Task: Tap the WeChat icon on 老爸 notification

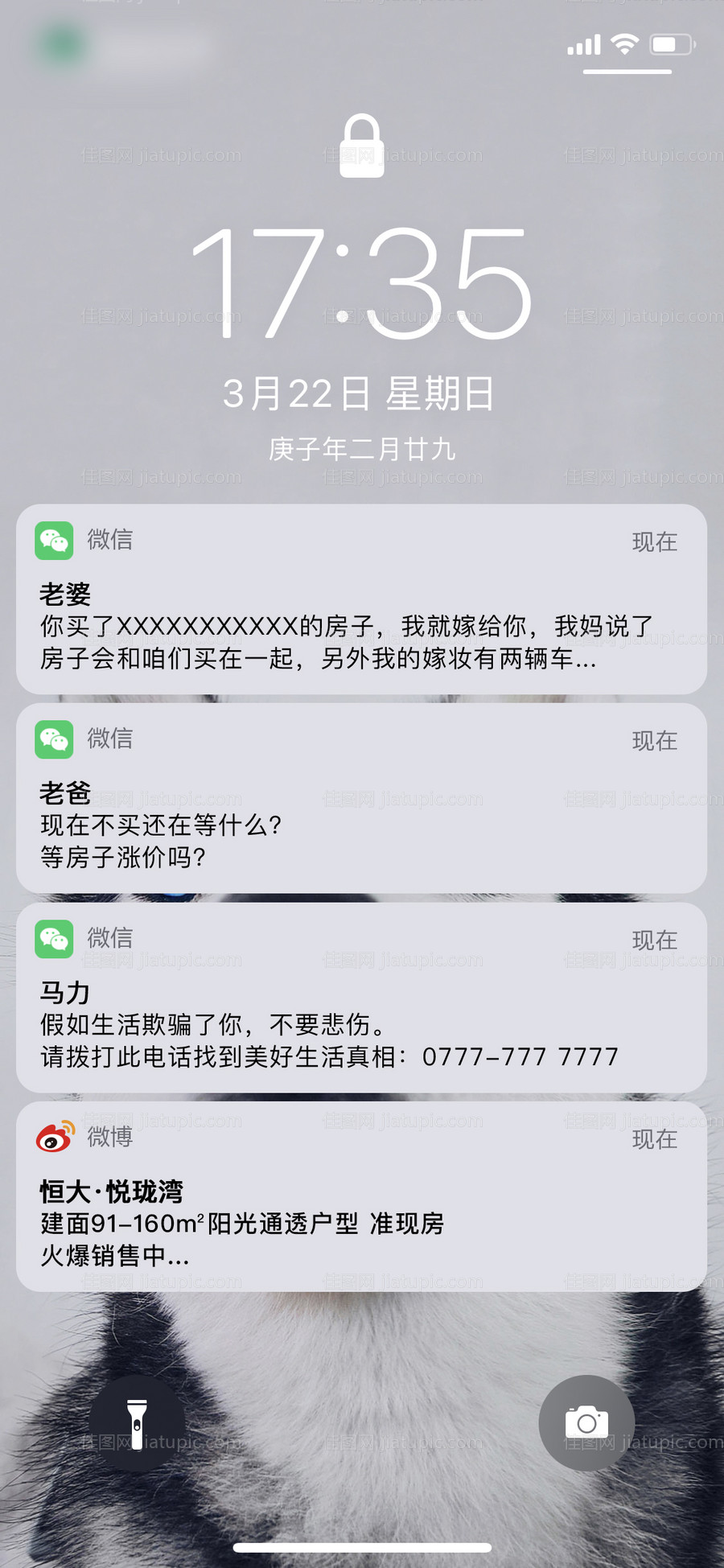Action: coord(54,739)
